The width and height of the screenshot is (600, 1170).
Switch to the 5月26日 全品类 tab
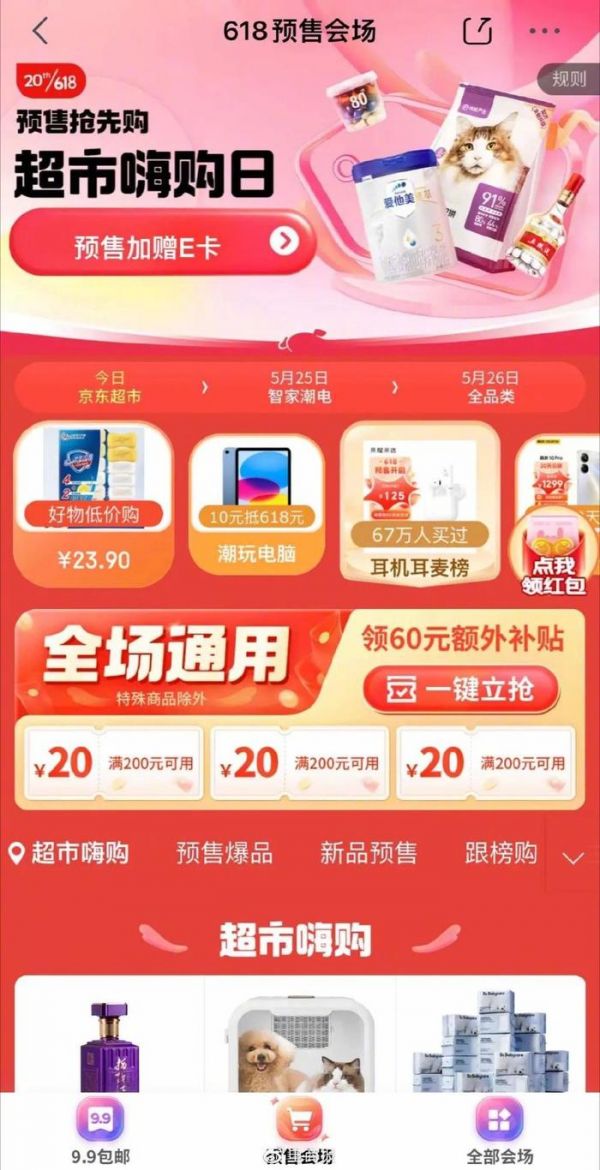pos(490,387)
